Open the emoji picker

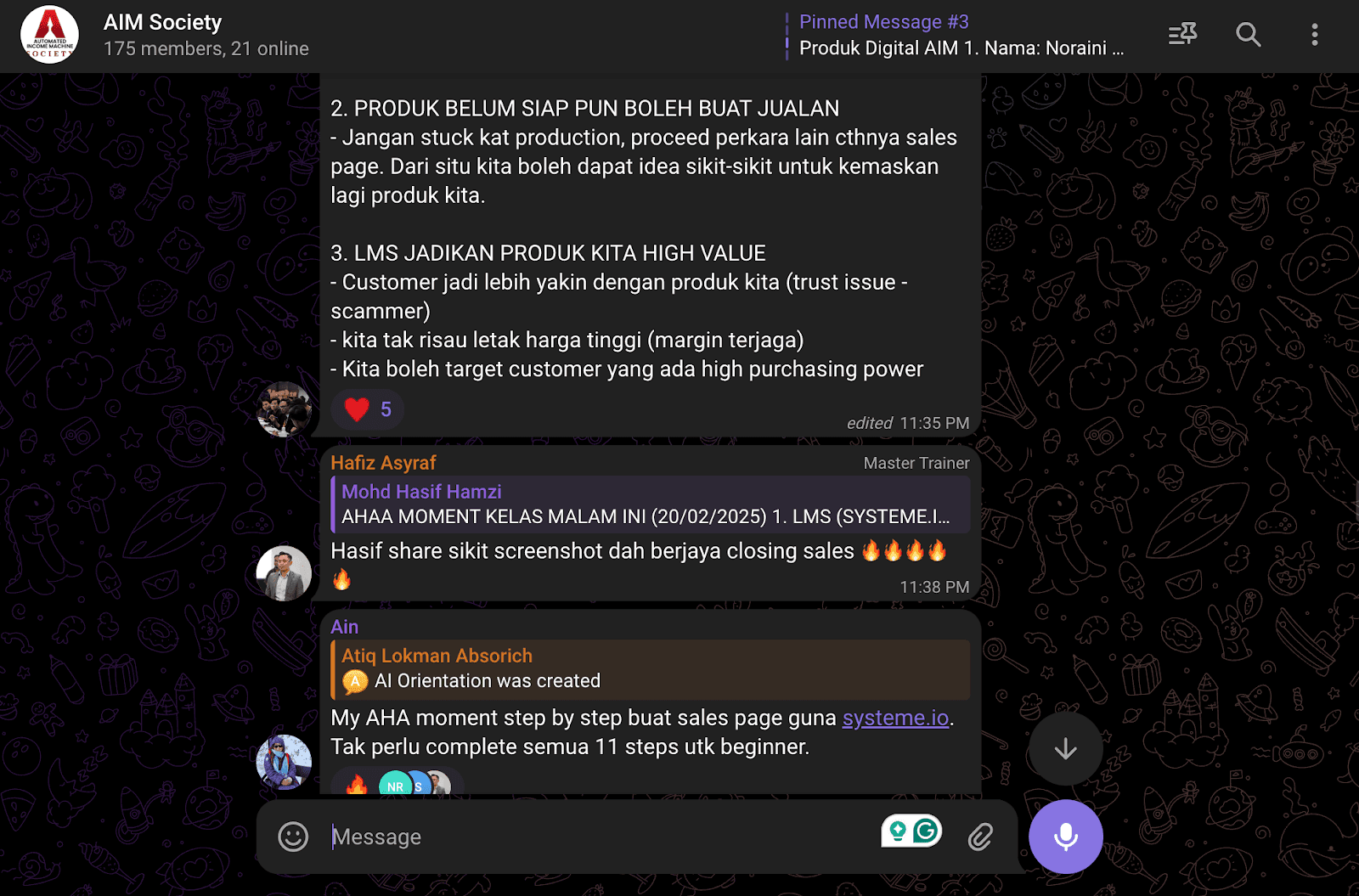(293, 837)
